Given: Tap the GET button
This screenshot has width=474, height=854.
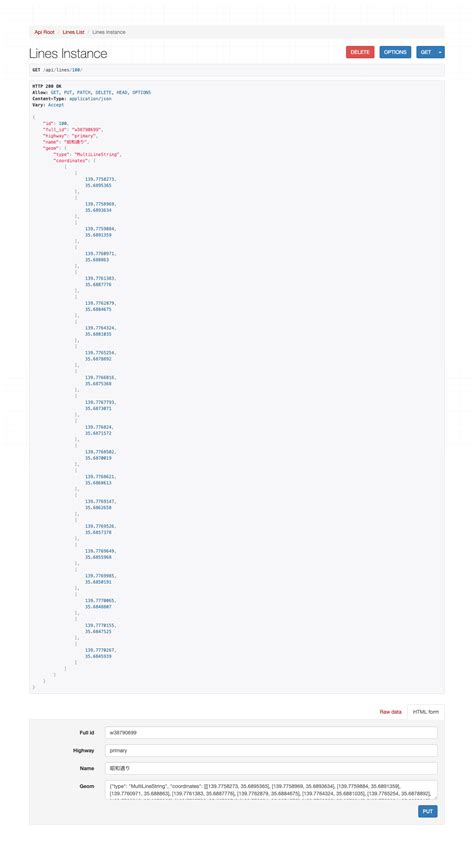Looking at the screenshot, I should 426,52.
